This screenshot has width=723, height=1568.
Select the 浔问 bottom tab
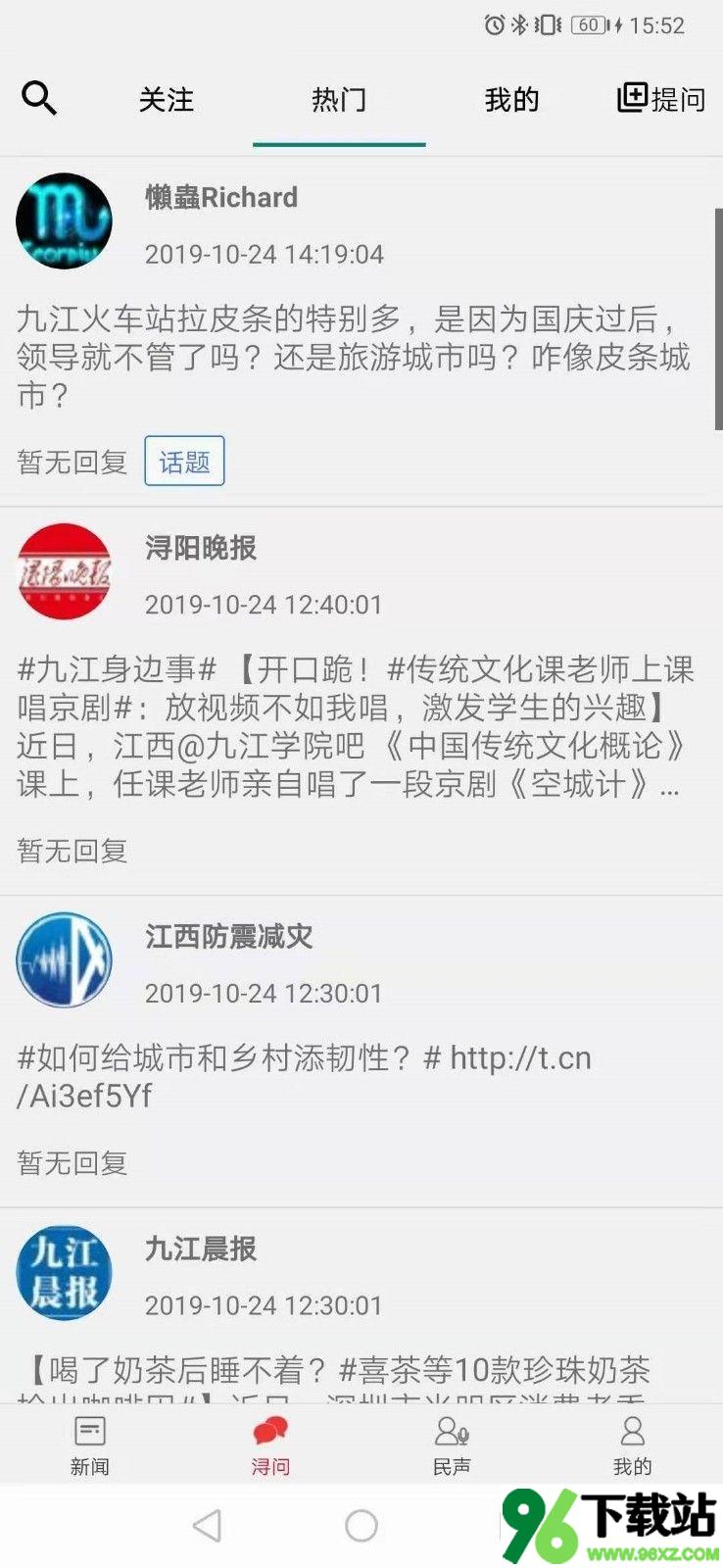270,1445
